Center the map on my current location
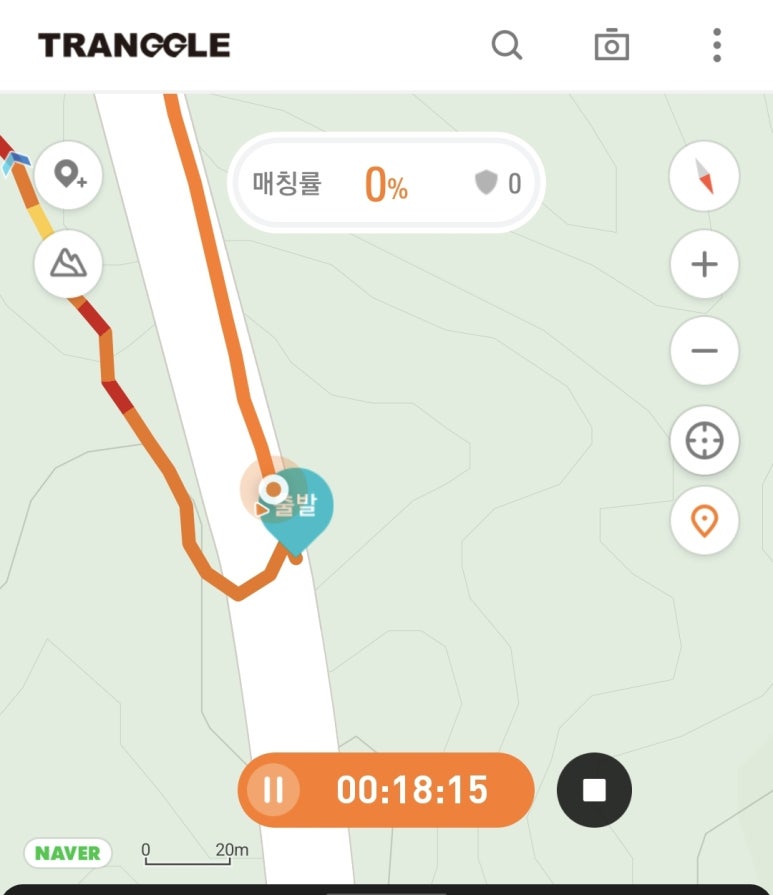This screenshot has width=773, height=895. [x=704, y=439]
